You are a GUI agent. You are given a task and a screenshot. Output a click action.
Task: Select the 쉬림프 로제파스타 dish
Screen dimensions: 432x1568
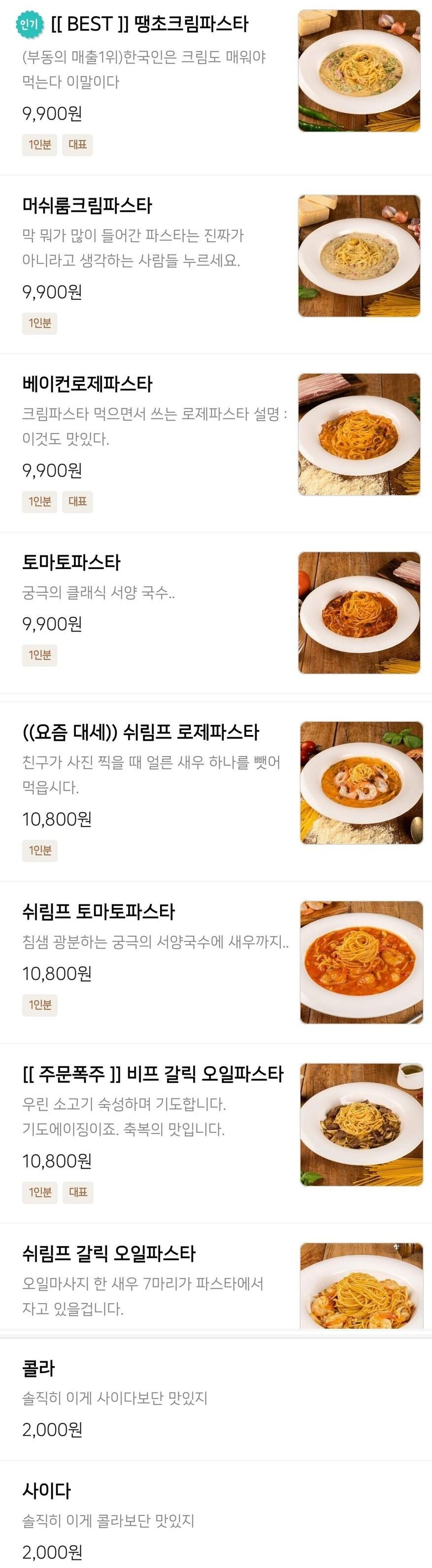click(141, 732)
